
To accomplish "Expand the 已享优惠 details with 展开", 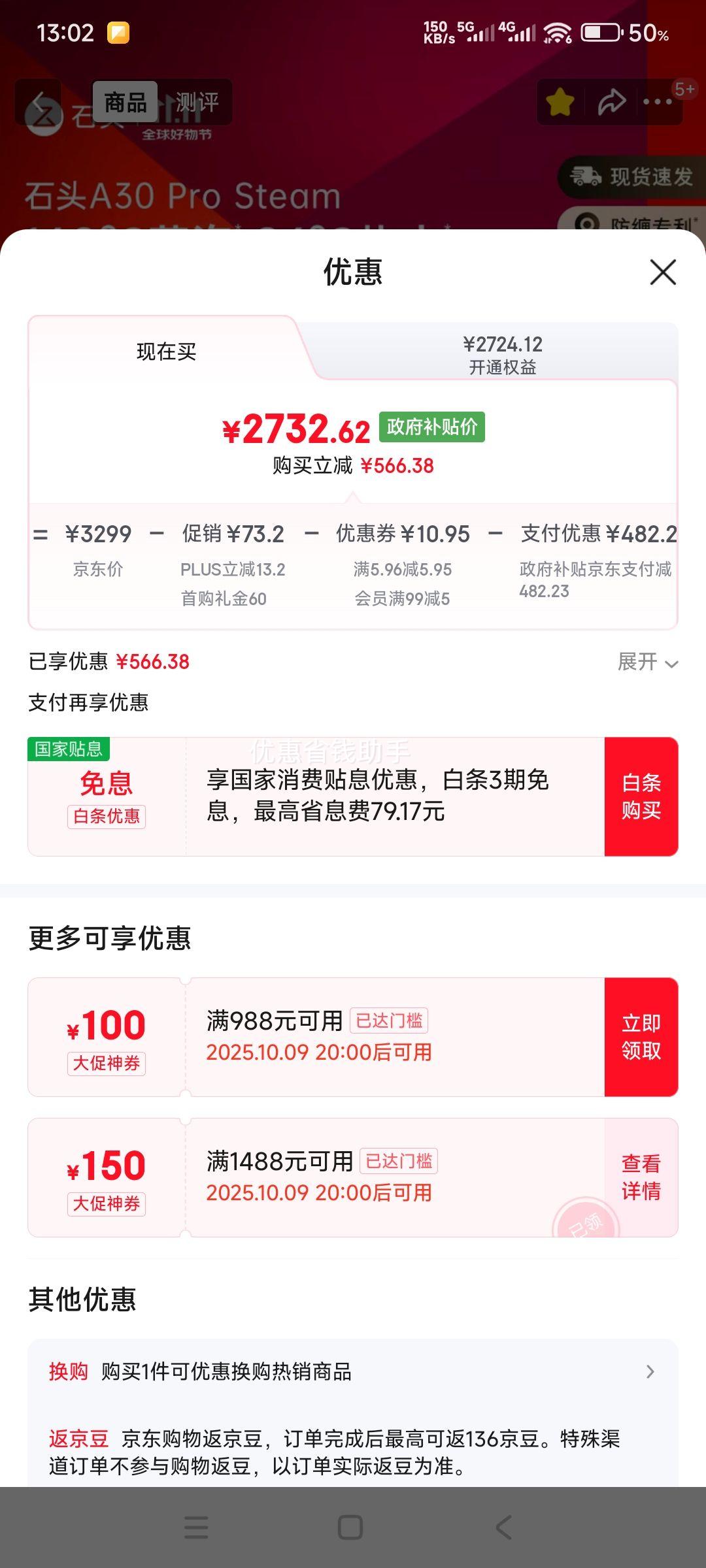I will 647,662.
